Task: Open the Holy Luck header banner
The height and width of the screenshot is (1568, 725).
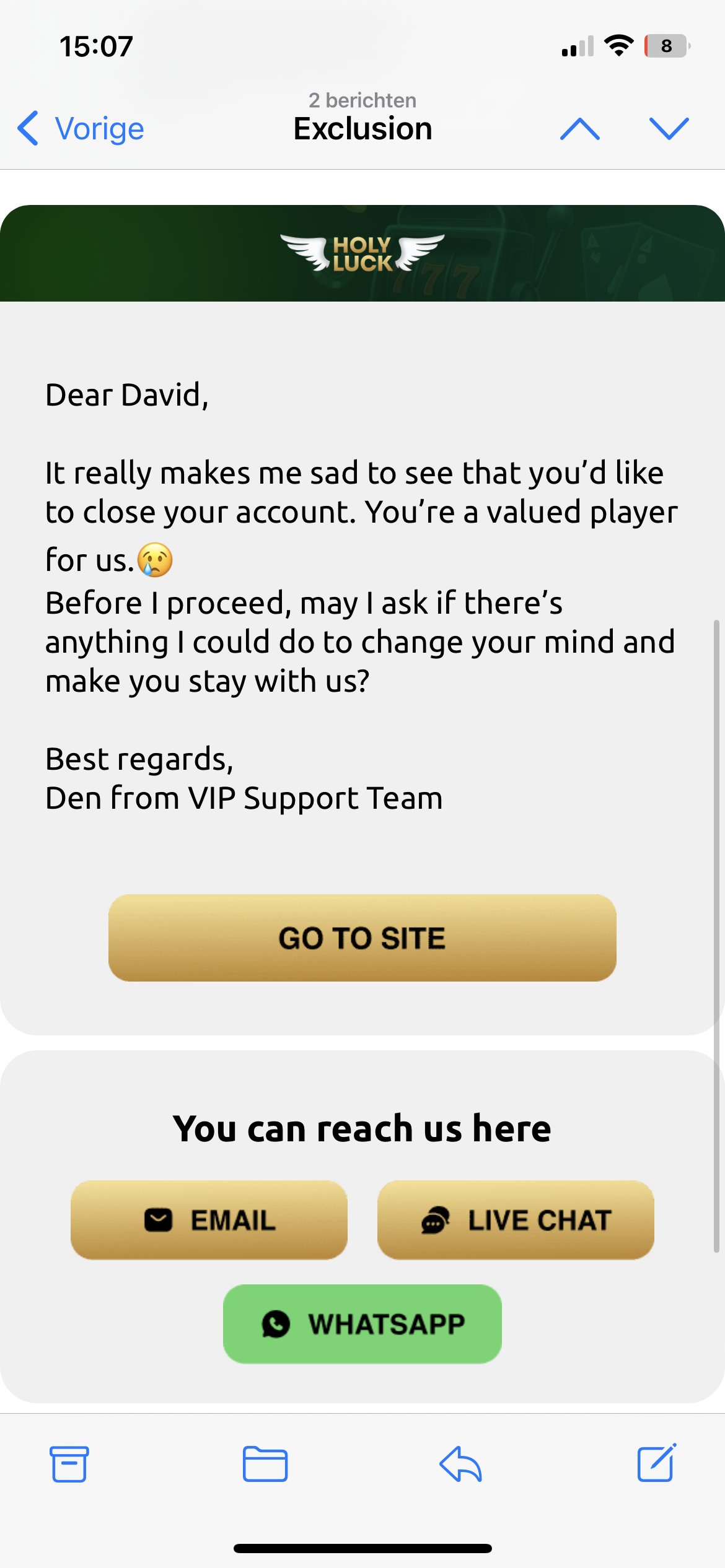Action: point(362,253)
